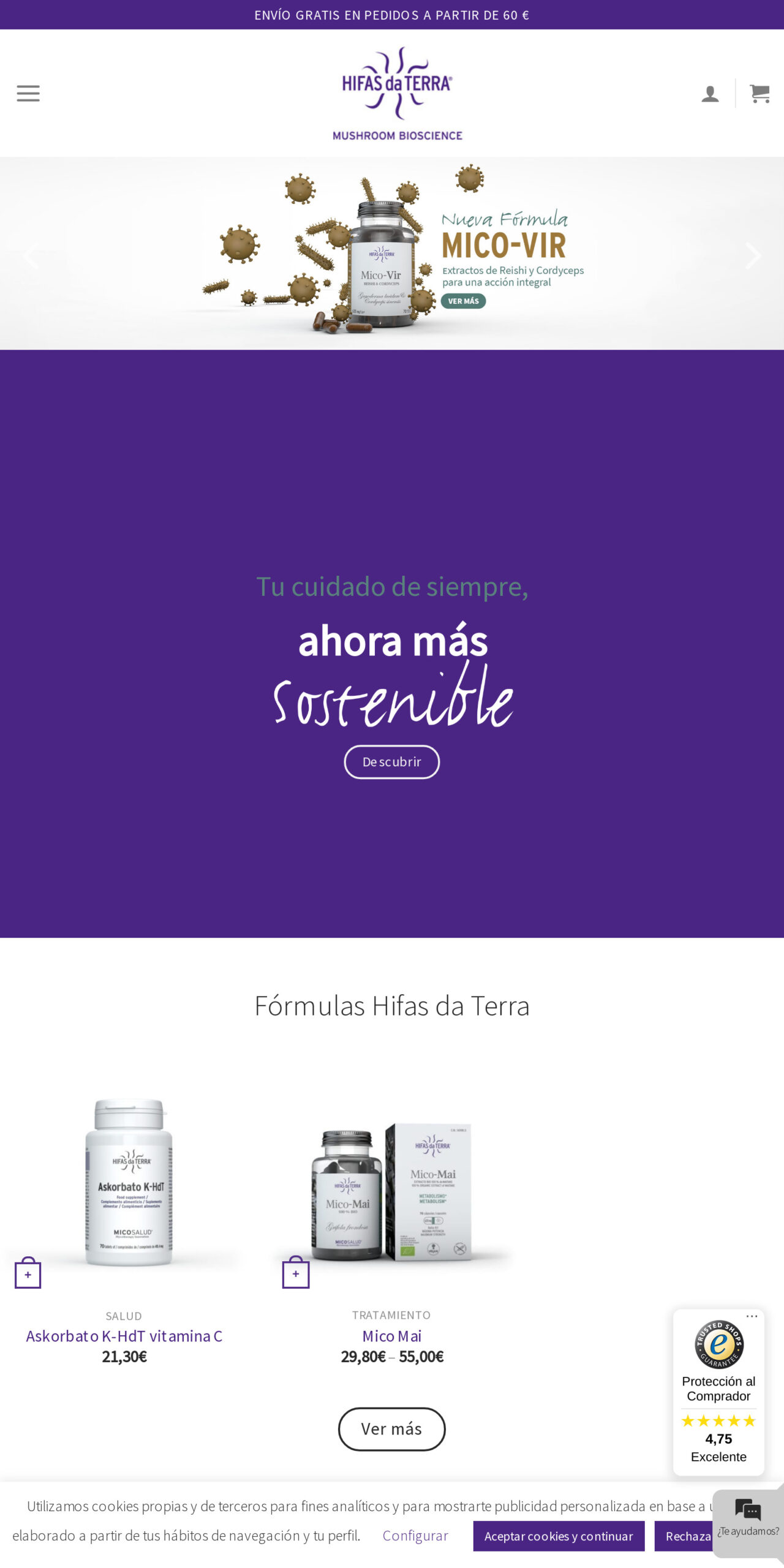Open the shopping cart icon
This screenshot has width=784, height=1568.
click(759, 92)
